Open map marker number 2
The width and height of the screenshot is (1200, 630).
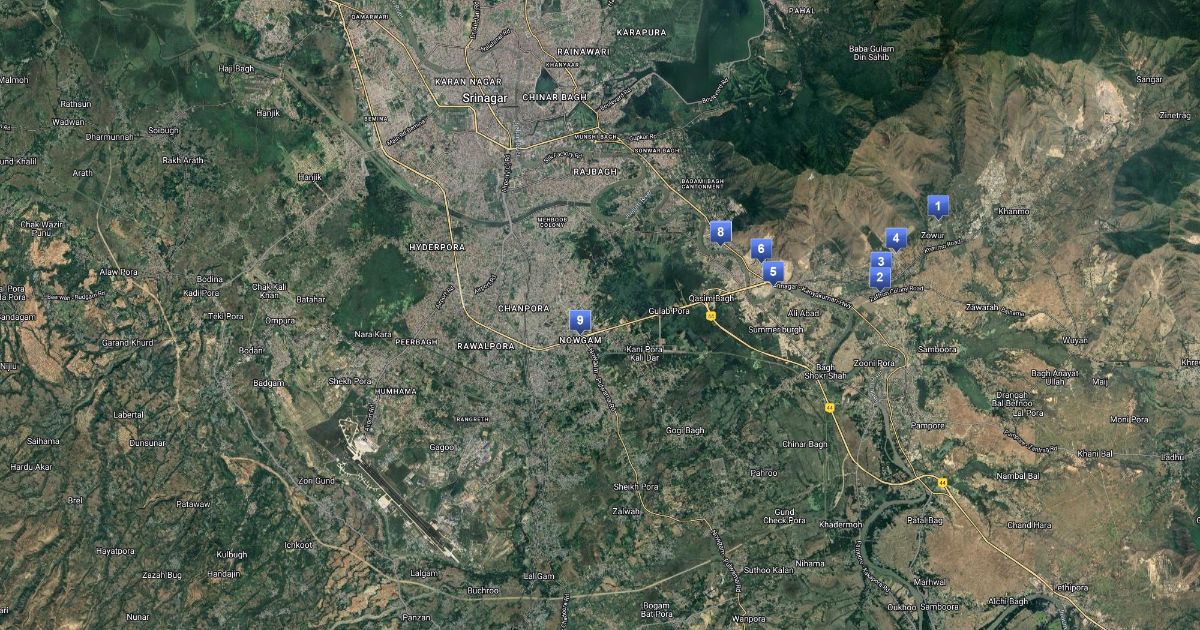pyautogui.click(x=880, y=278)
